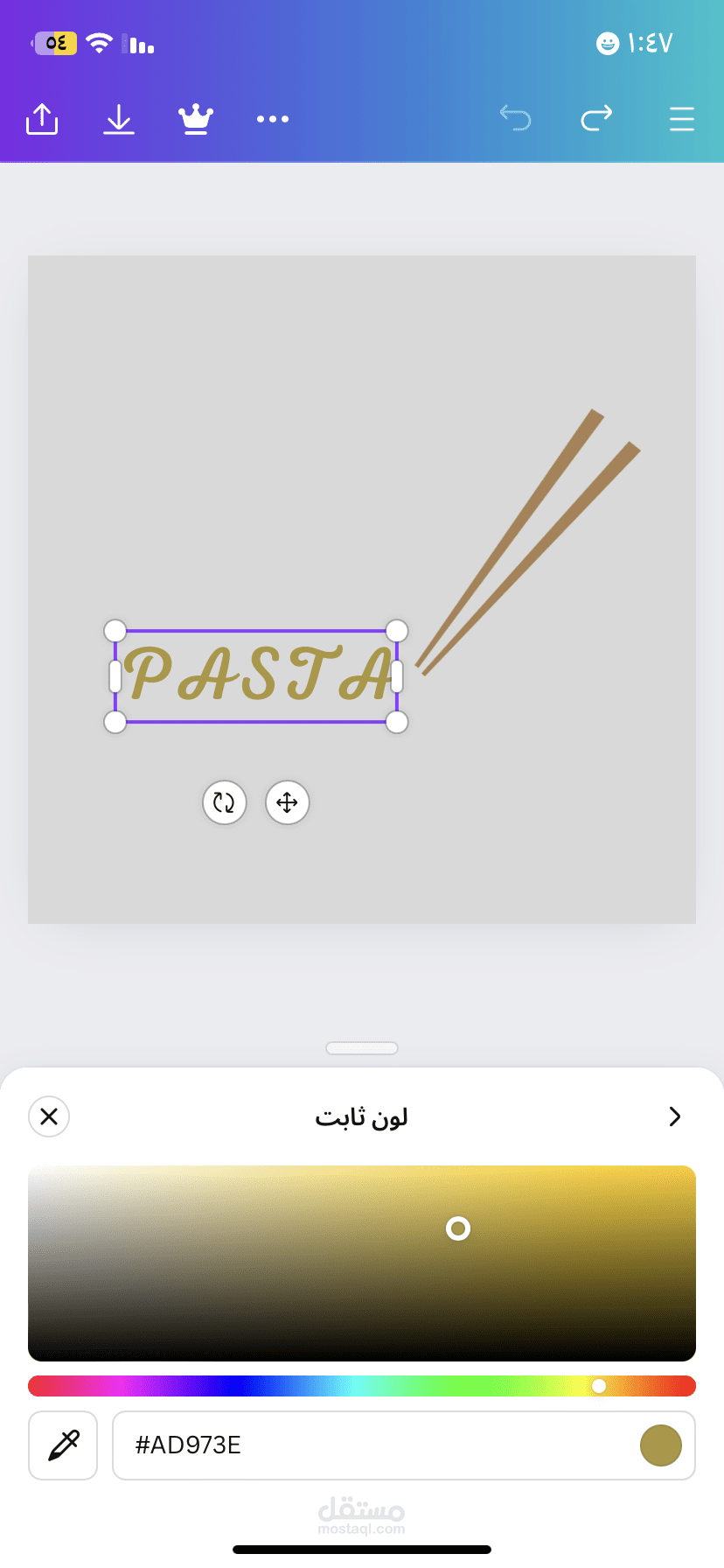This screenshot has width=724, height=1568.
Task: Open the three-dot more options menu
Action: coord(273,119)
